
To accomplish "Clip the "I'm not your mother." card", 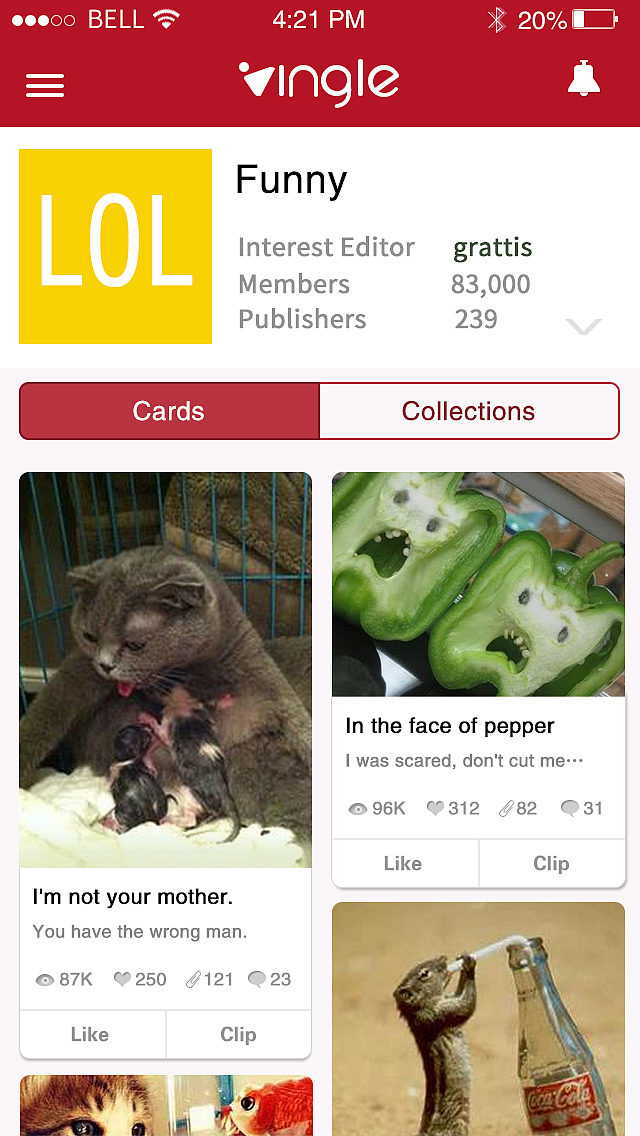I will (238, 1035).
